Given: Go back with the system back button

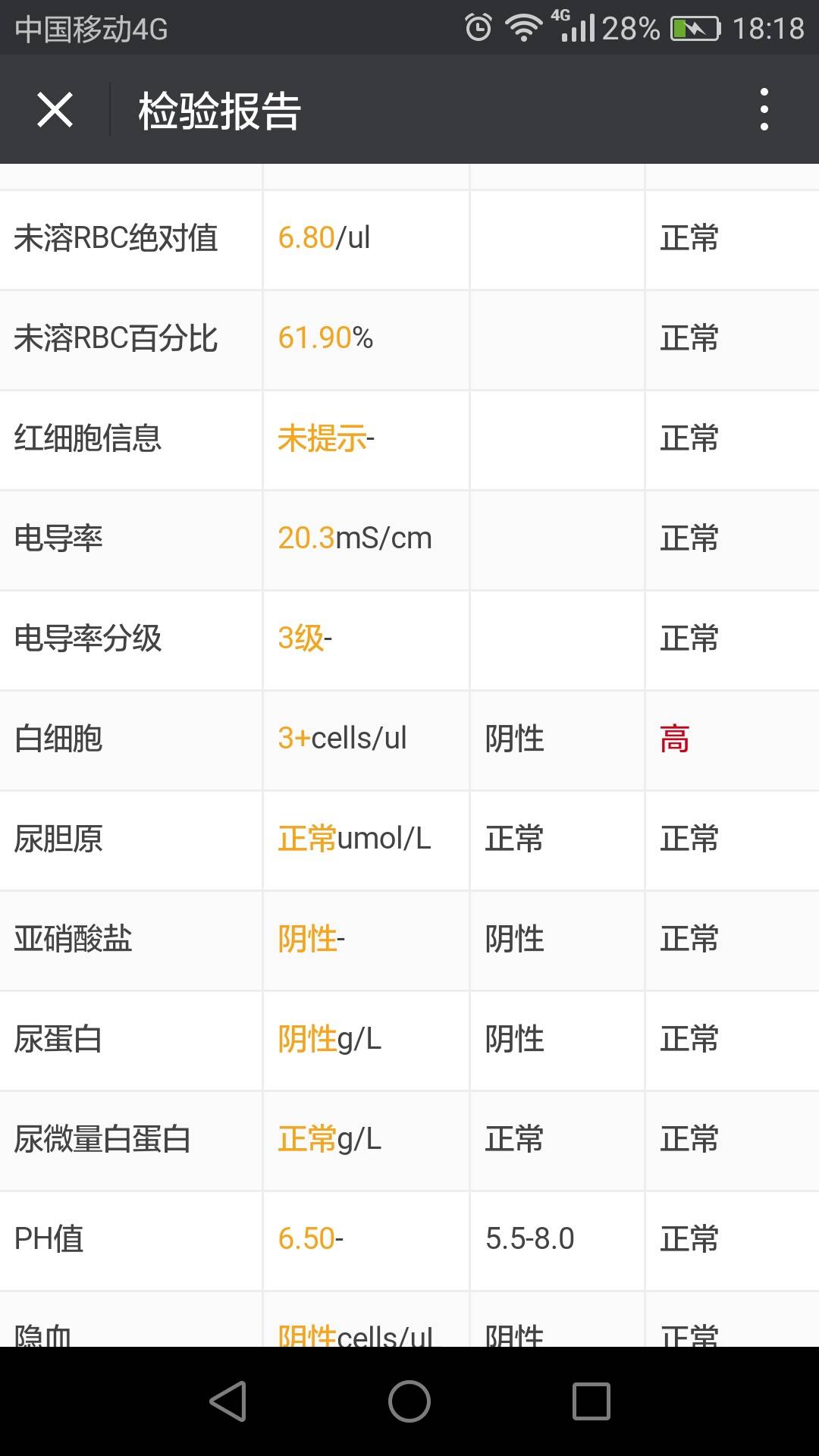Looking at the screenshot, I should (227, 1401).
